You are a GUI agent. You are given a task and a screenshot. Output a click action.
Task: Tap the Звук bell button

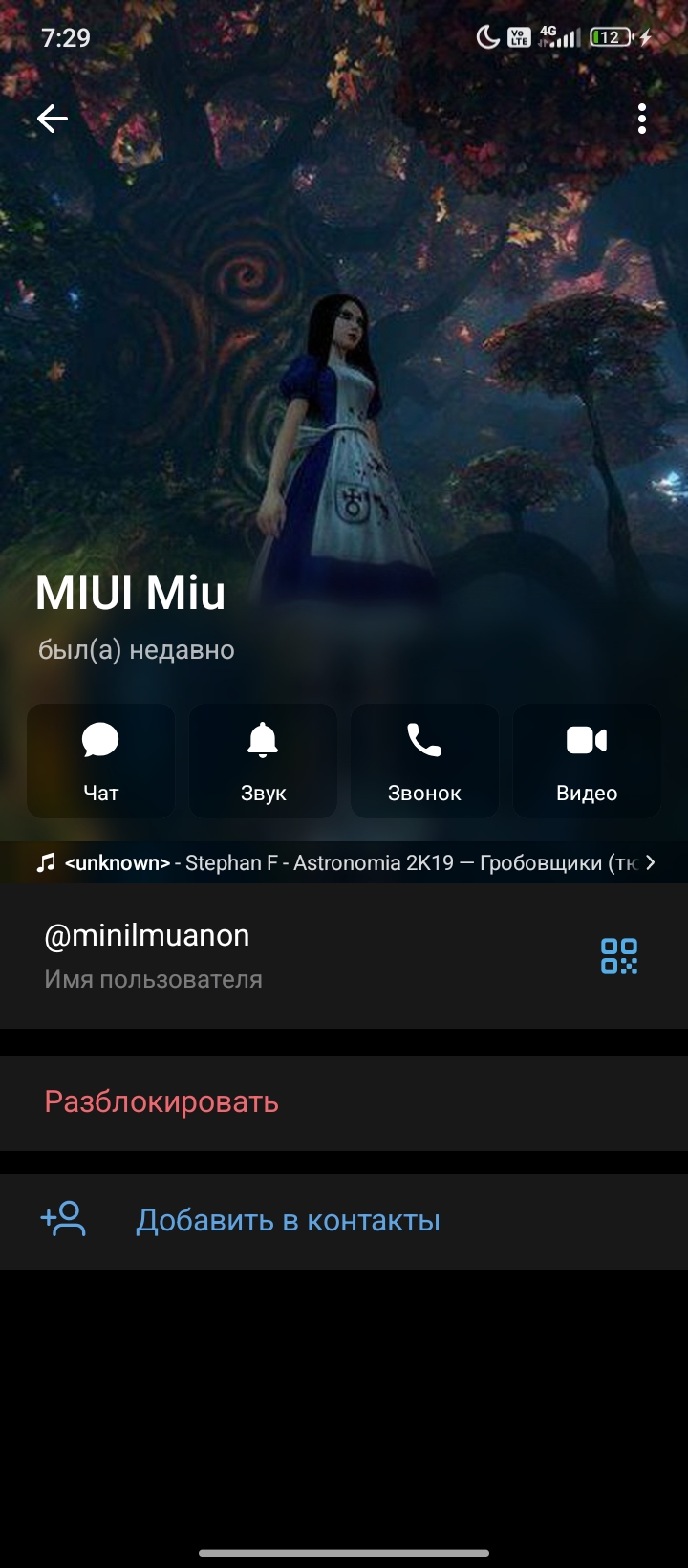click(263, 761)
